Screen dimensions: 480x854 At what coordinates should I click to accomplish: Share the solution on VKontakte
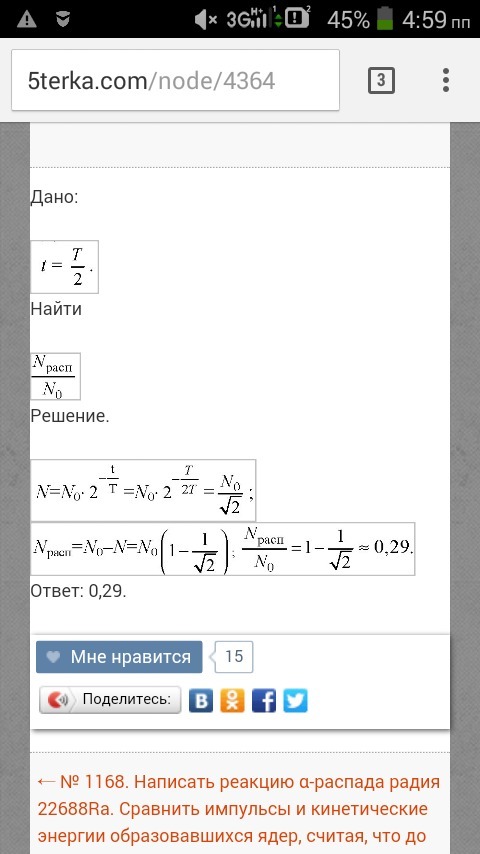201,700
